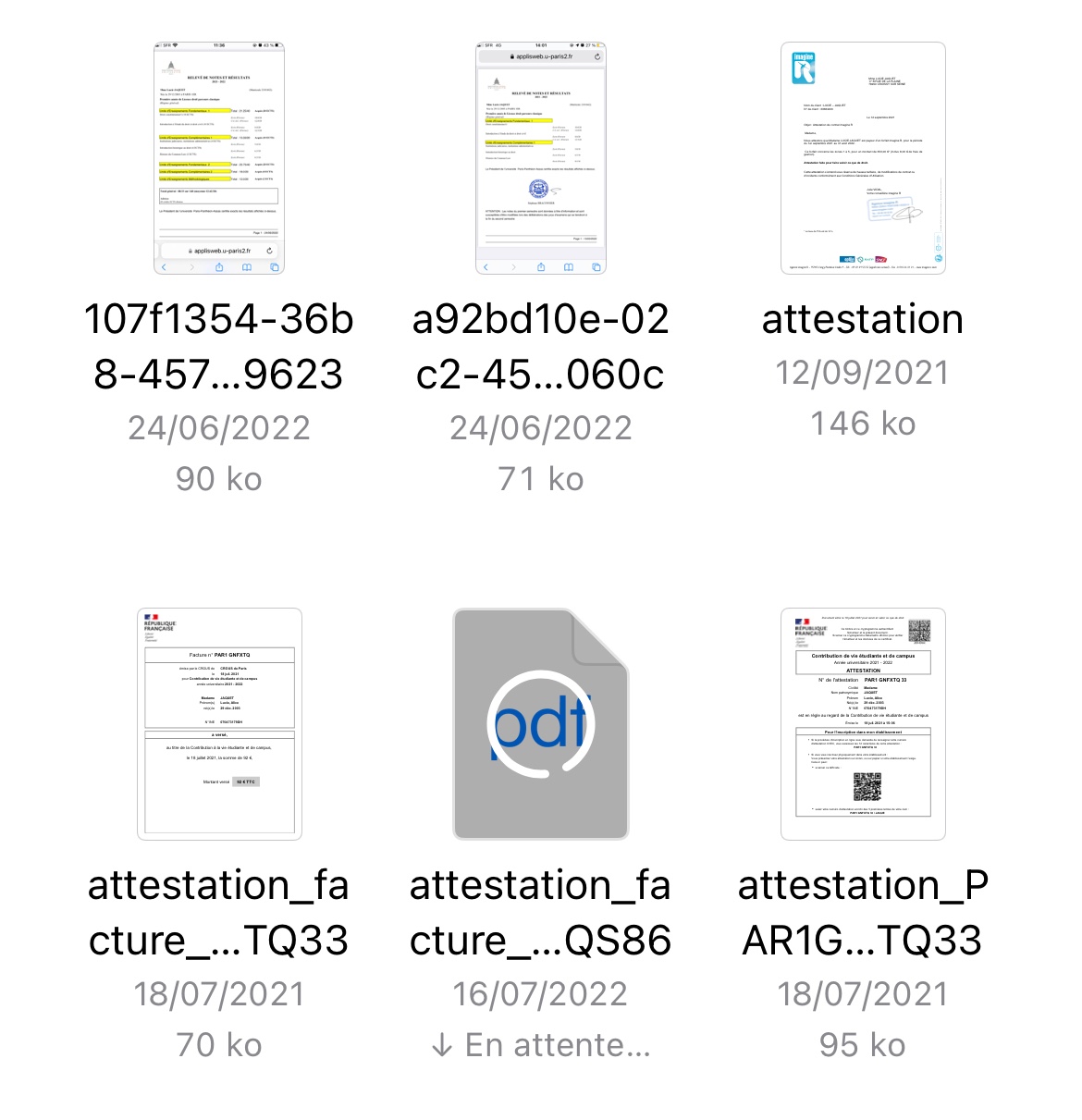This screenshot has width=1082, height=1120.
Task: Open the attestation file from 12/09/2021
Action: point(863,158)
